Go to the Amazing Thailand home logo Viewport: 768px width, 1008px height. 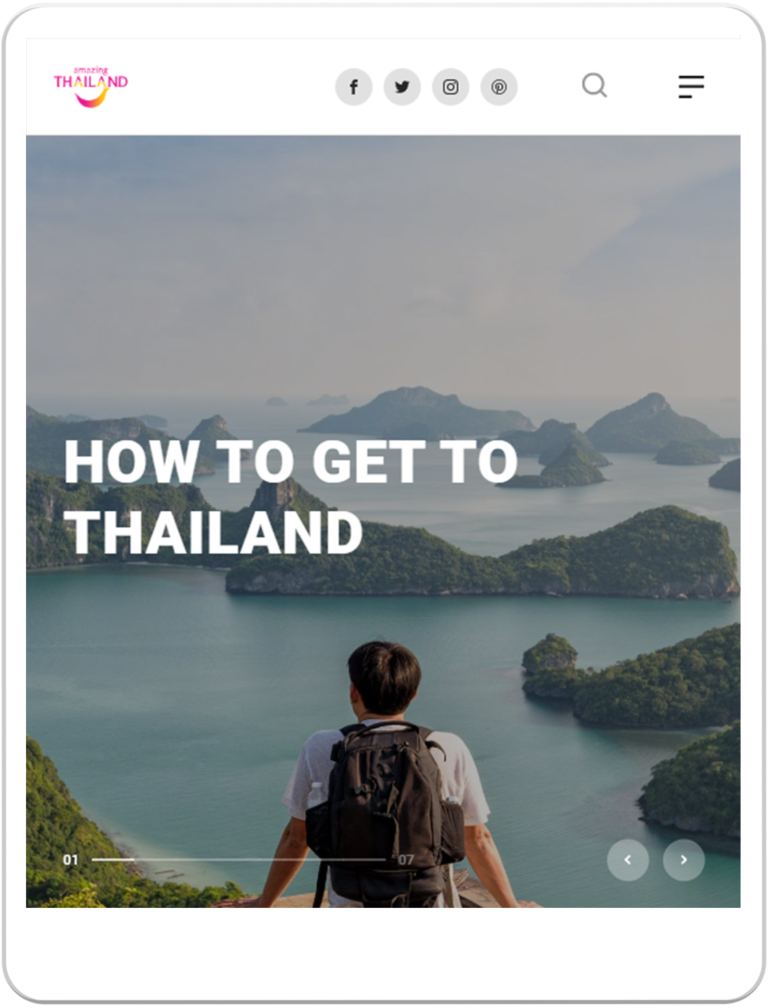click(x=91, y=87)
